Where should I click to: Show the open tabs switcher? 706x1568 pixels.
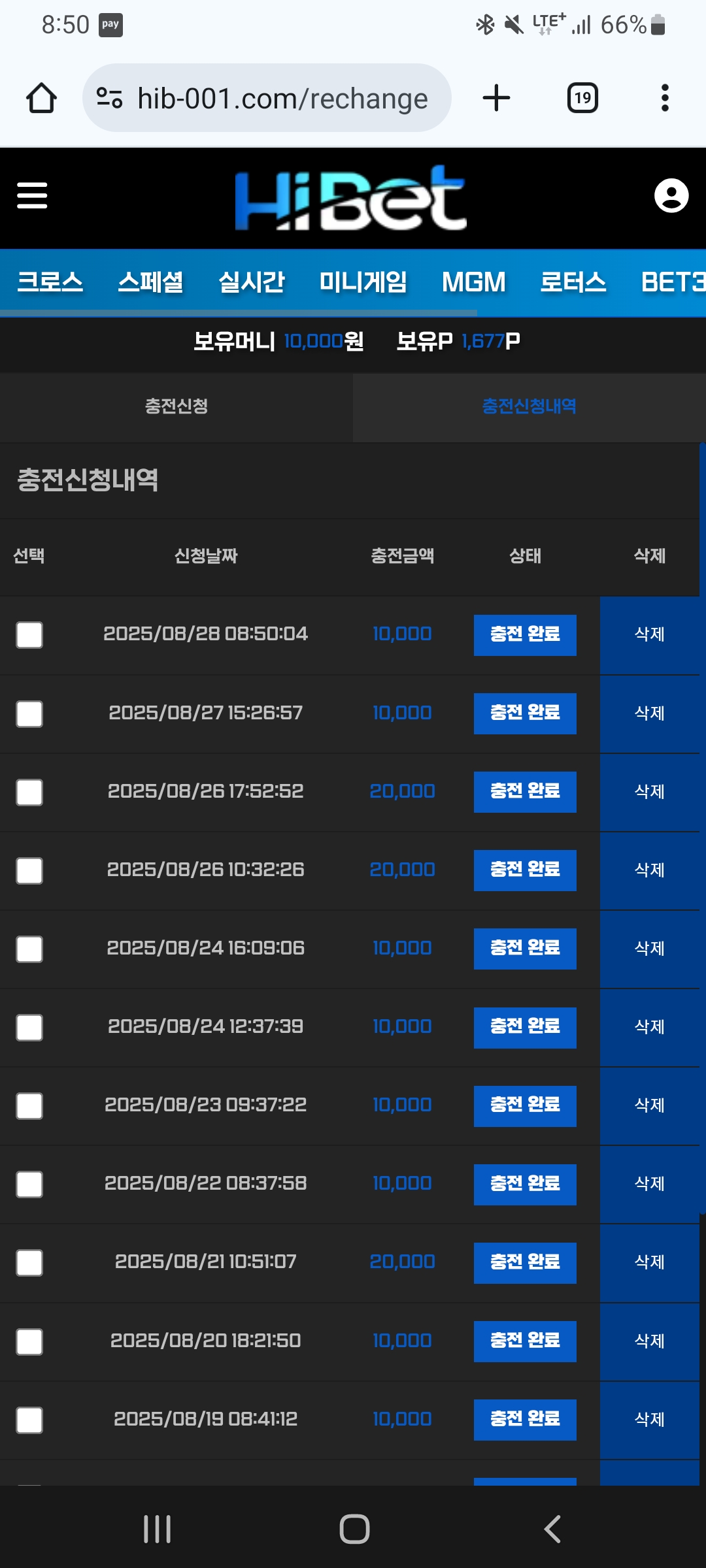tap(582, 98)
